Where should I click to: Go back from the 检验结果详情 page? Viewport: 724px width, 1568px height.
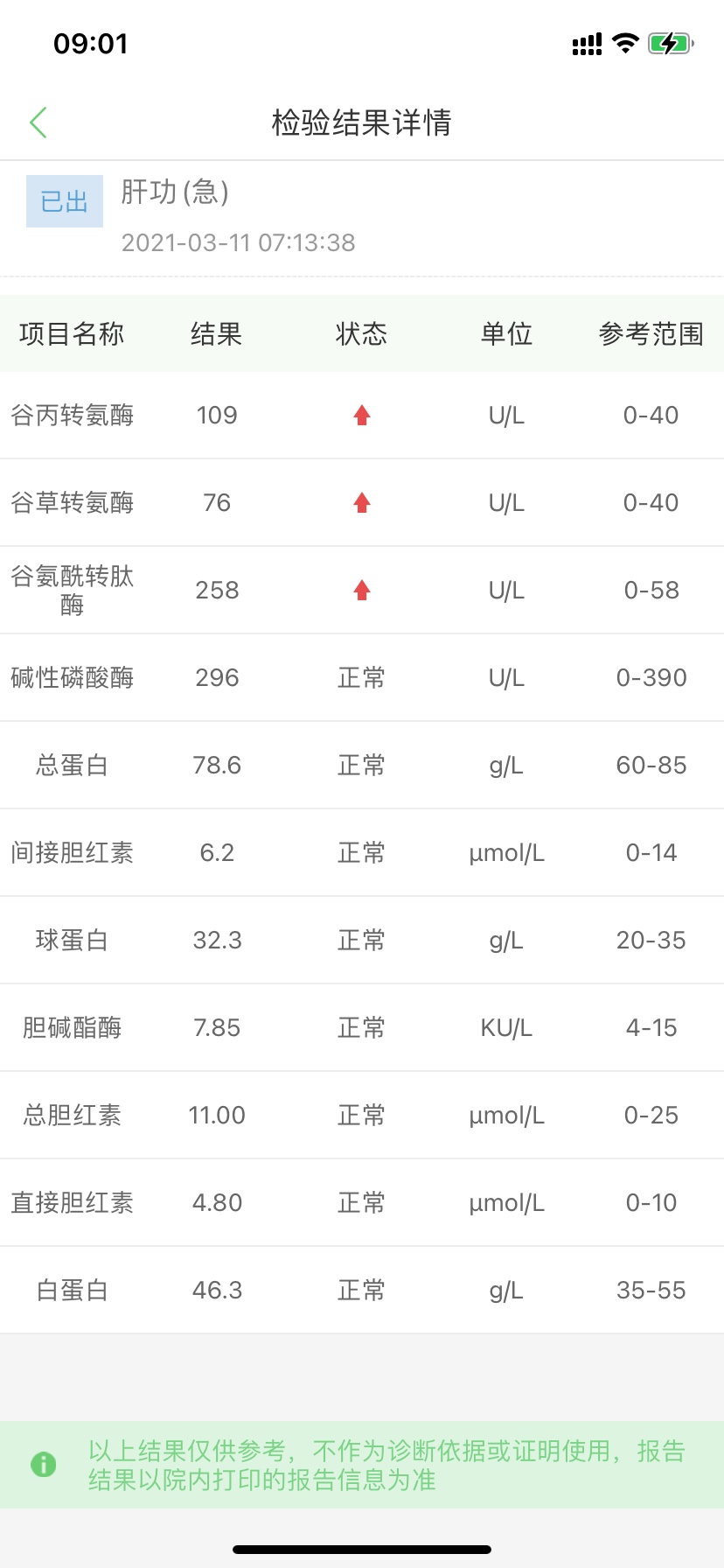tap(38, 122)
